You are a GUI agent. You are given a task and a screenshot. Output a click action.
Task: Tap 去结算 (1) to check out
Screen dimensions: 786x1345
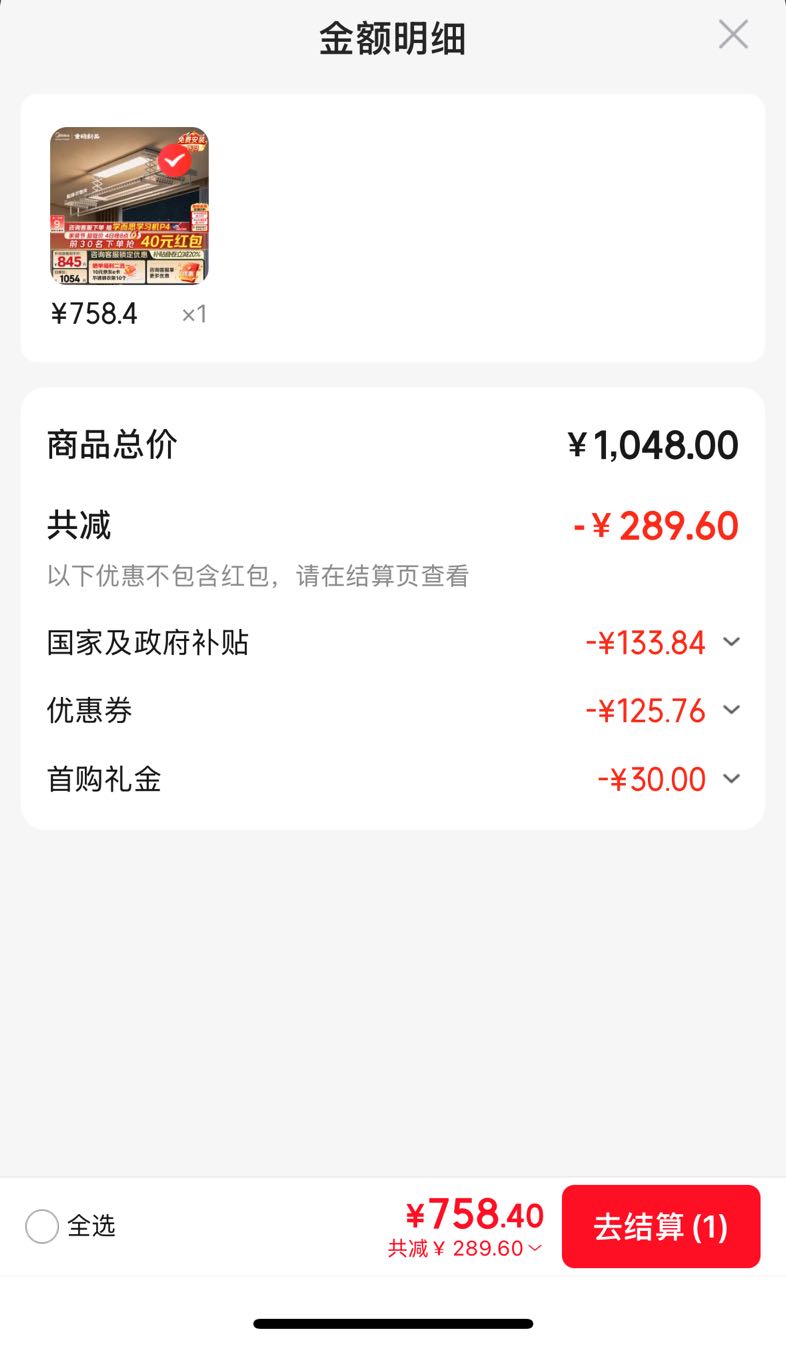(661, 1226)
